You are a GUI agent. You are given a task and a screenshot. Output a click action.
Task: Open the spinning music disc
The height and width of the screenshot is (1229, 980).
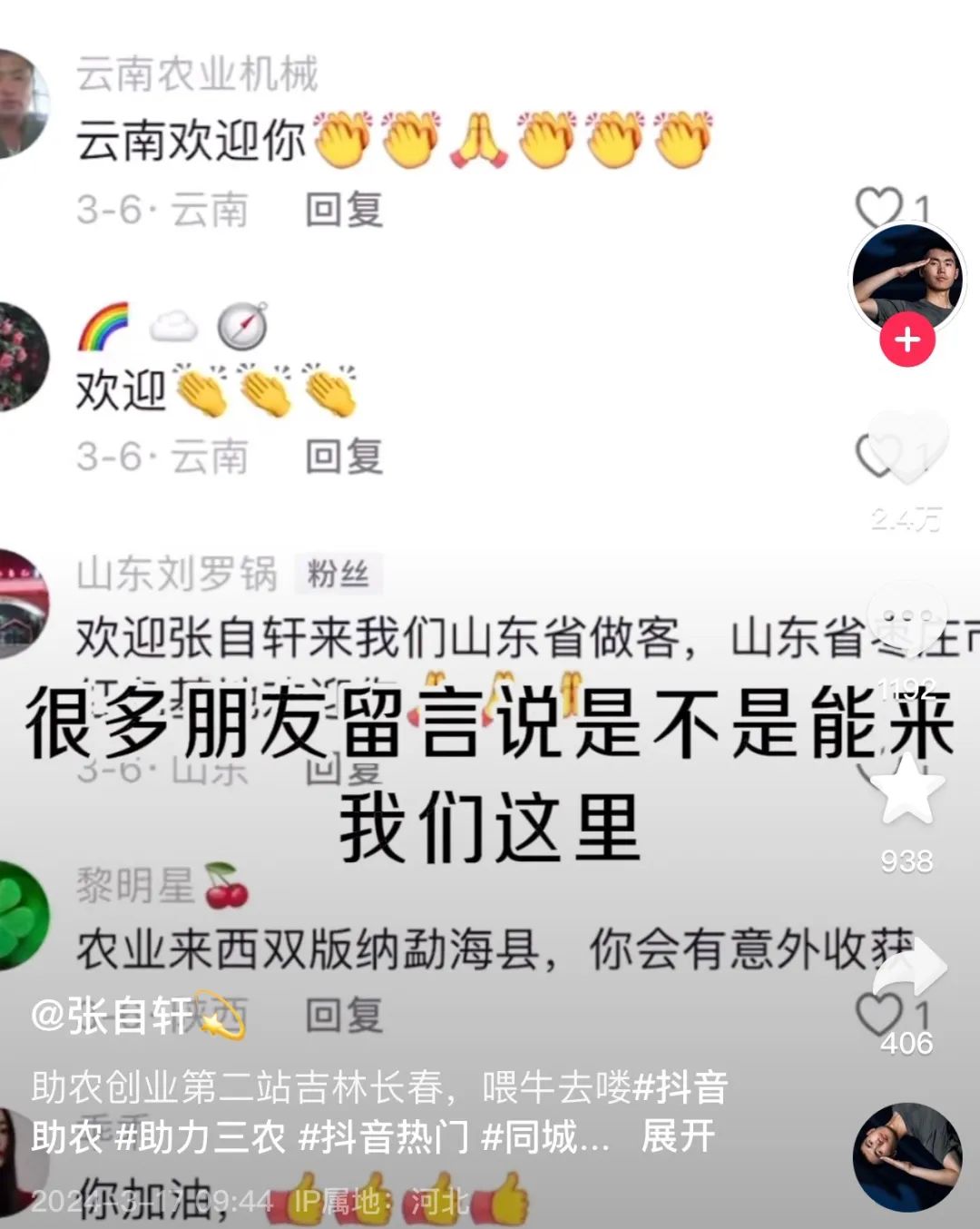pyautogui.click(x=907, y=1157)
